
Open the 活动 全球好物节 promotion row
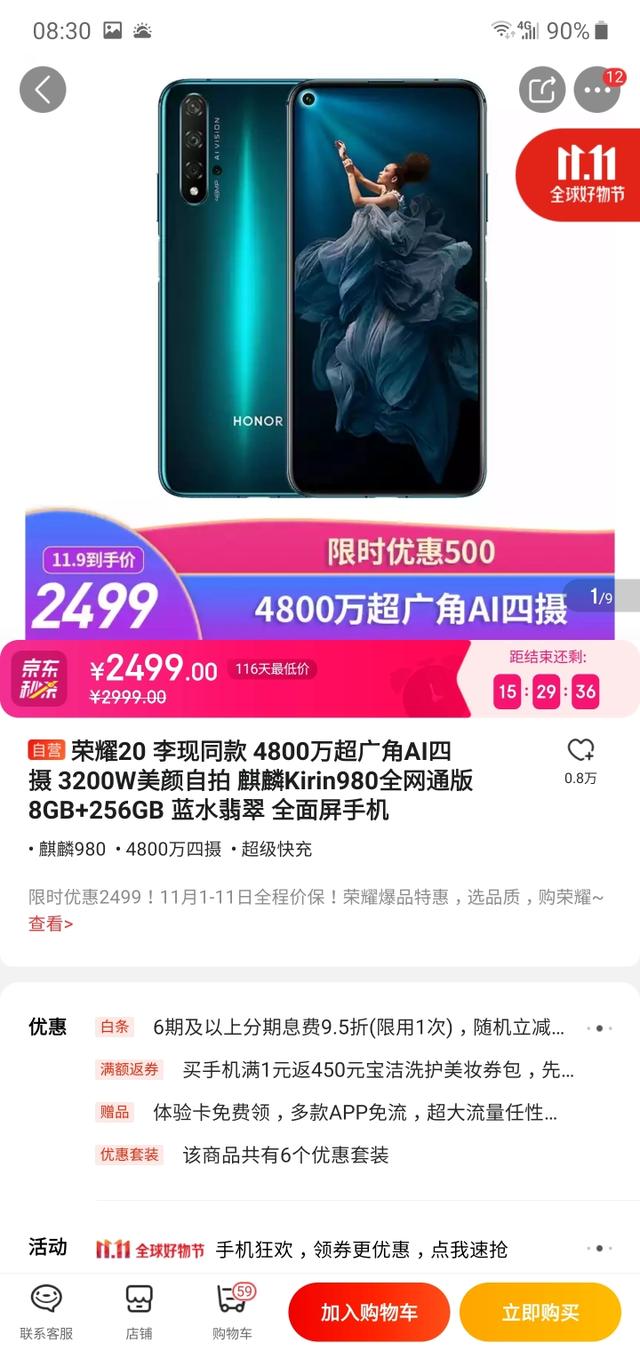click(x=340, y=1249)
